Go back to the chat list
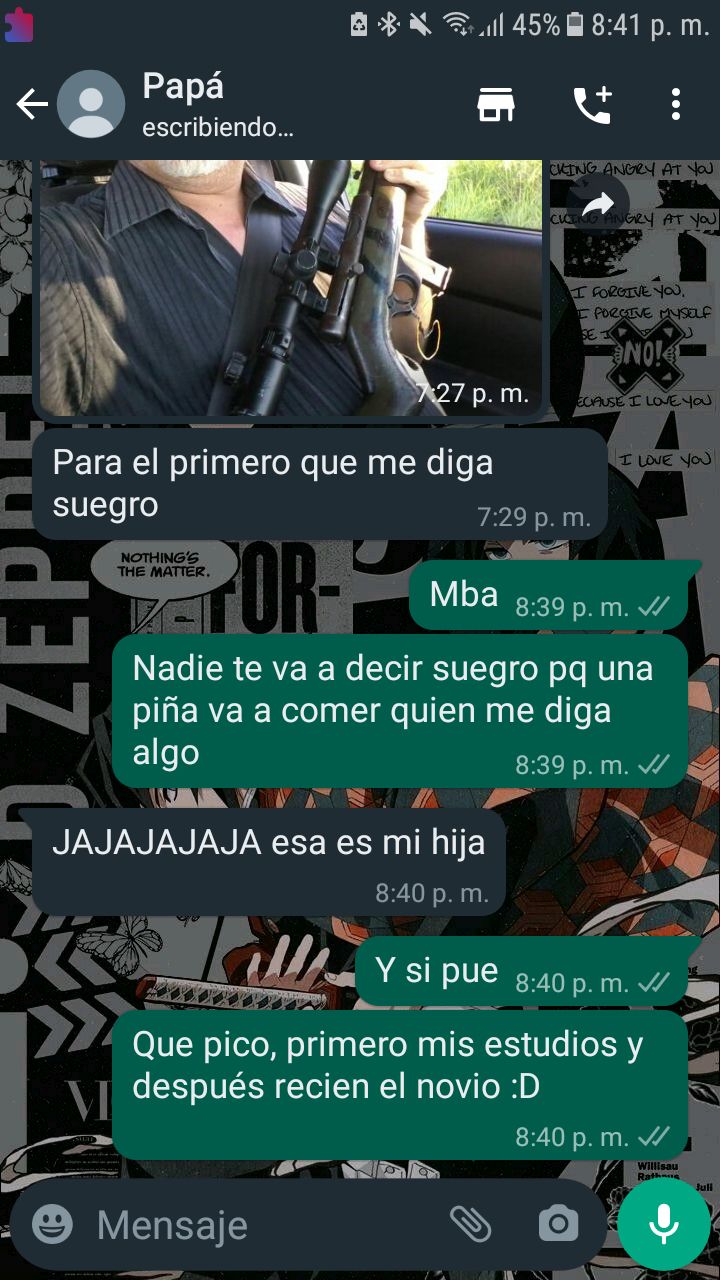This screenshot has height=1280, width=720. pos(32,104)
